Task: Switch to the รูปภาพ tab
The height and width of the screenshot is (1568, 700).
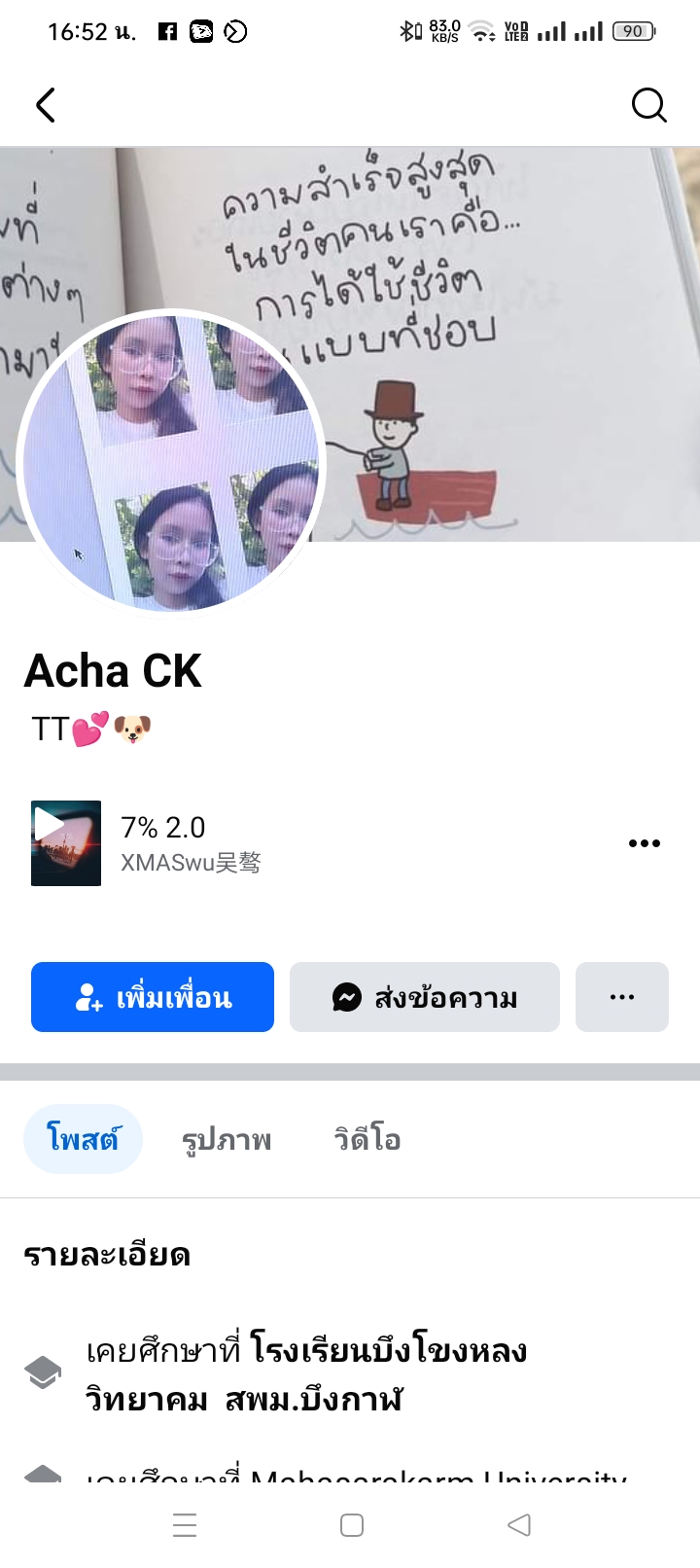Action: (227, 1139)
